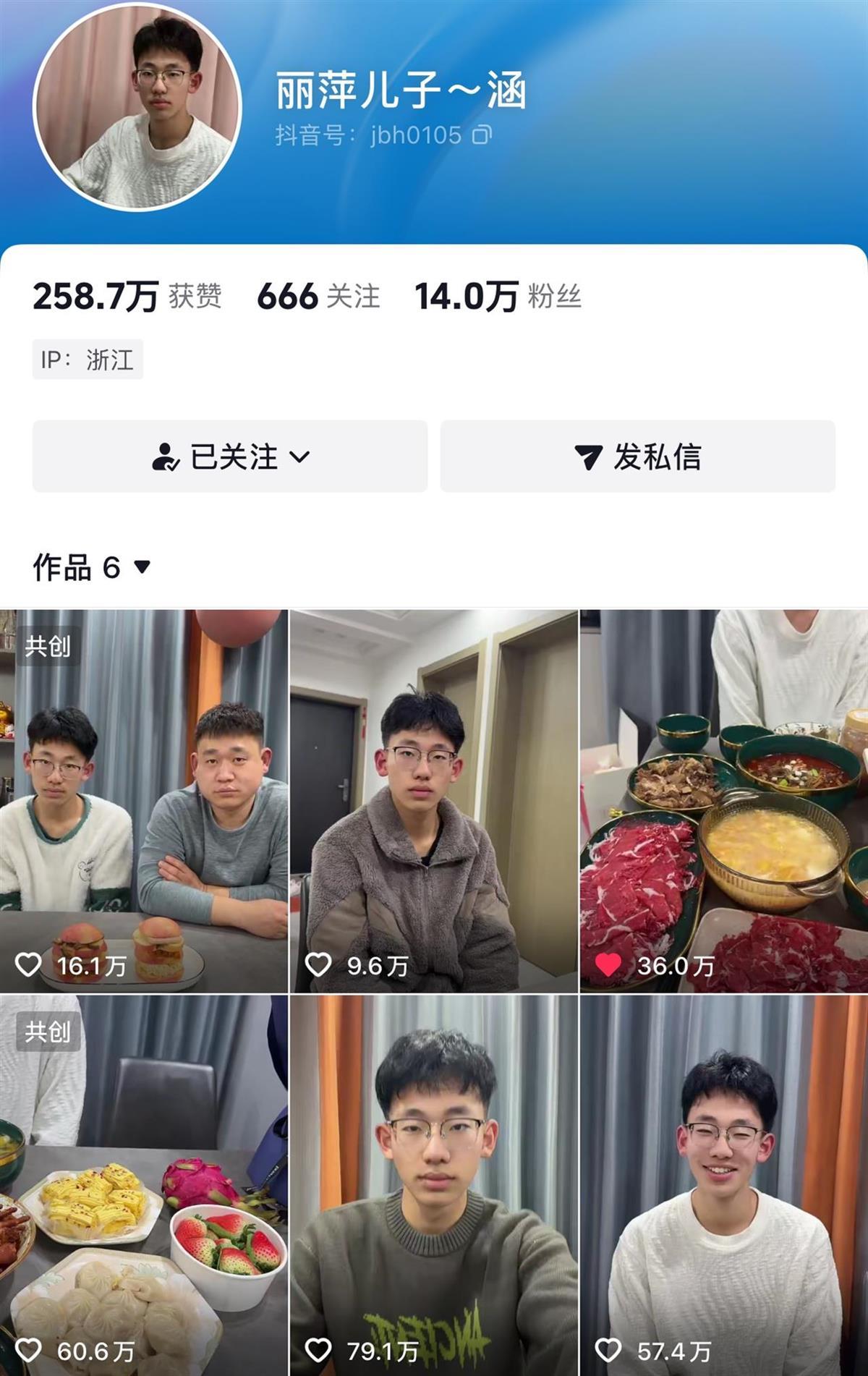This screenshot has width=868, height=1376.
Task: Play the video with 79.1万 likes
Action: [x=434, y=1185]
